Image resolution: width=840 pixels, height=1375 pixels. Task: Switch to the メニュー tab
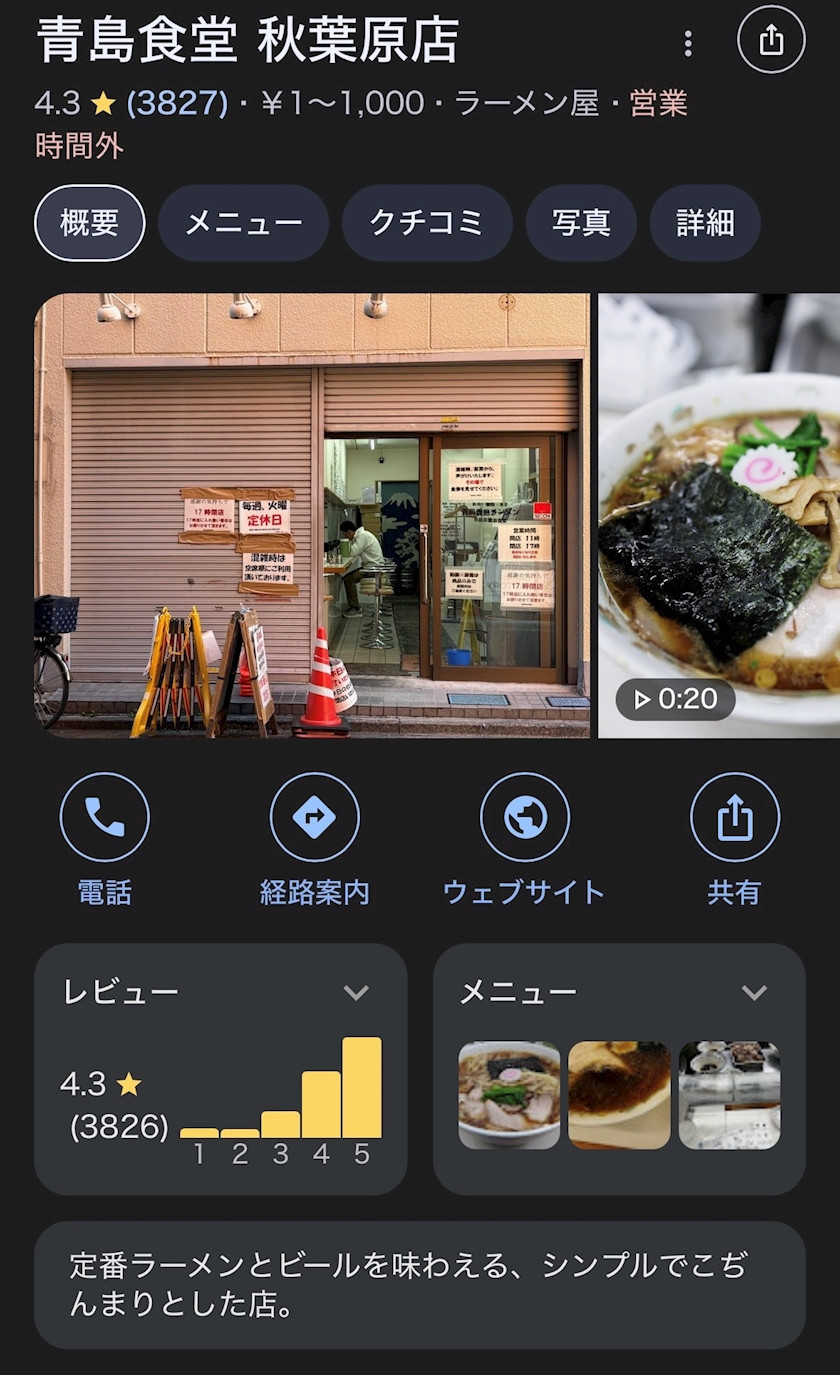coord(243,223)
